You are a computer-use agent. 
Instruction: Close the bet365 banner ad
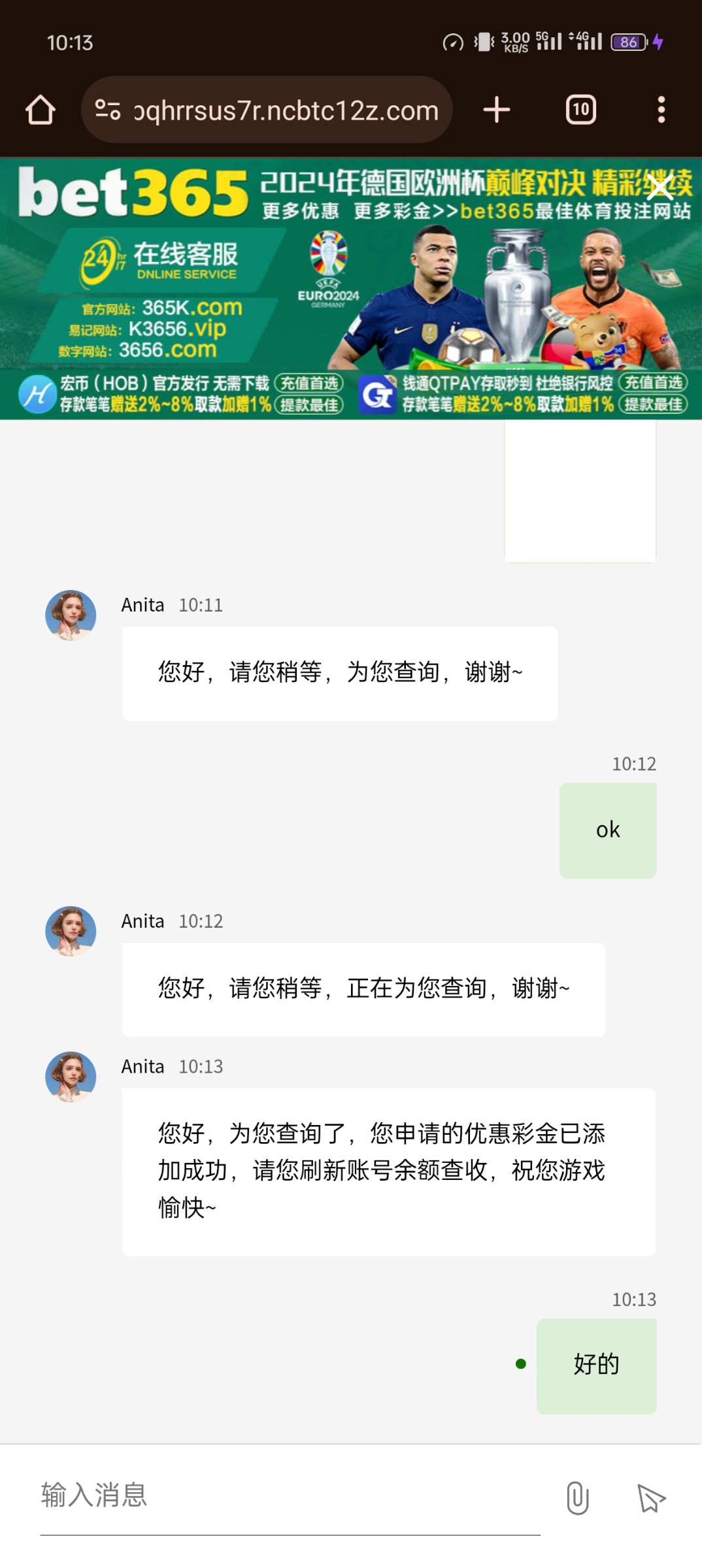click(660, 188)
